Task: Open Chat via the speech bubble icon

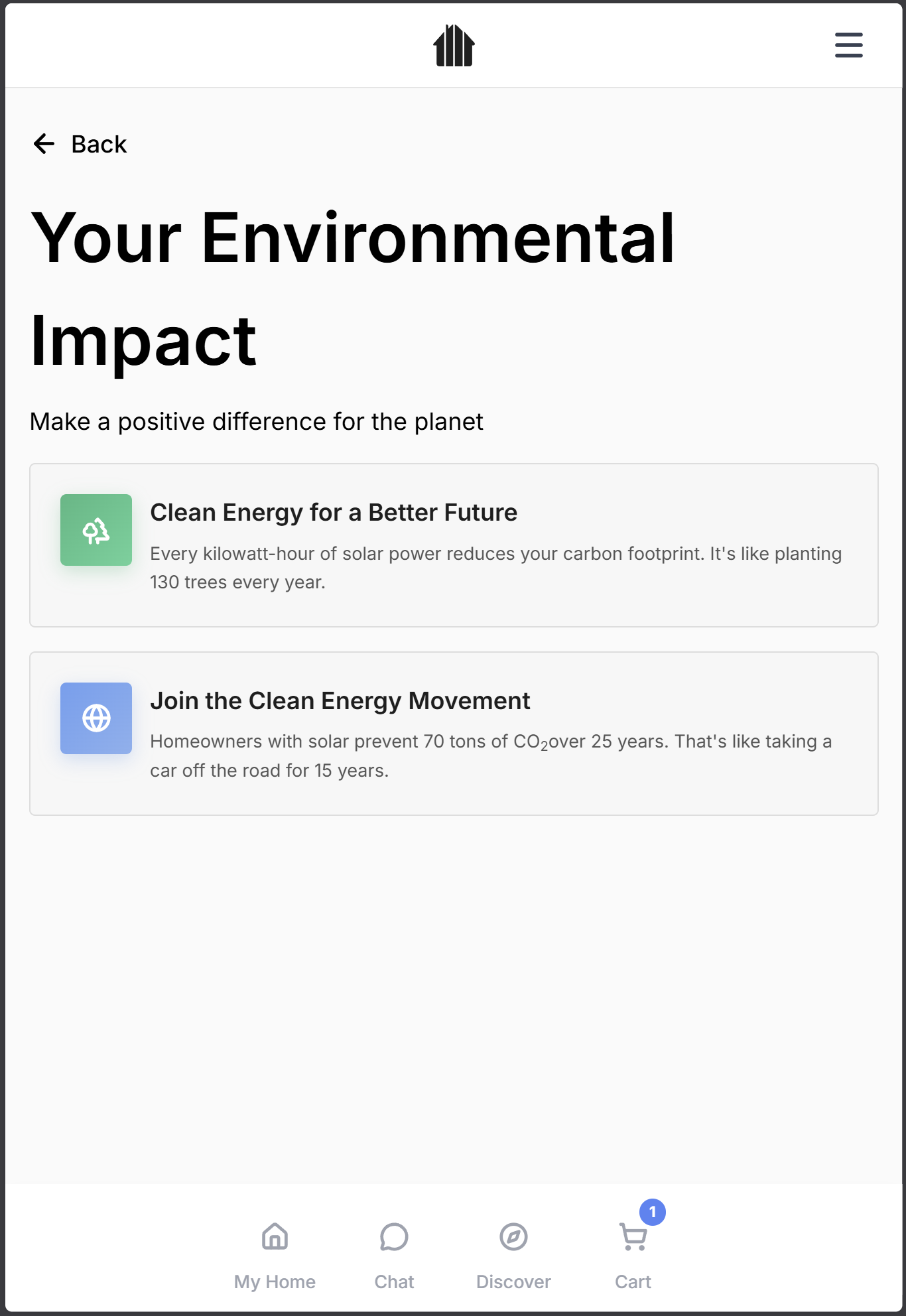Action: click(394, 1238)
